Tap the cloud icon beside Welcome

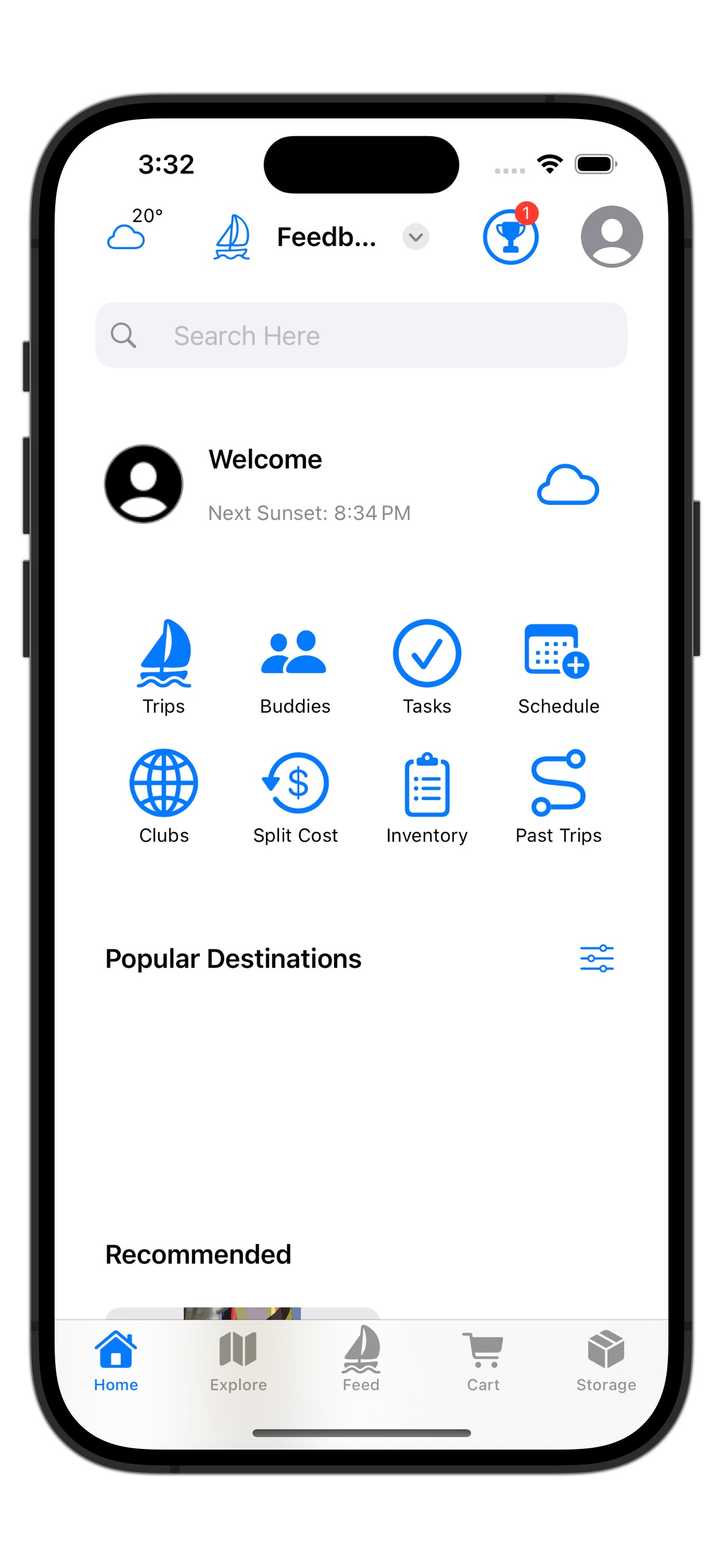tap(567, 485)
